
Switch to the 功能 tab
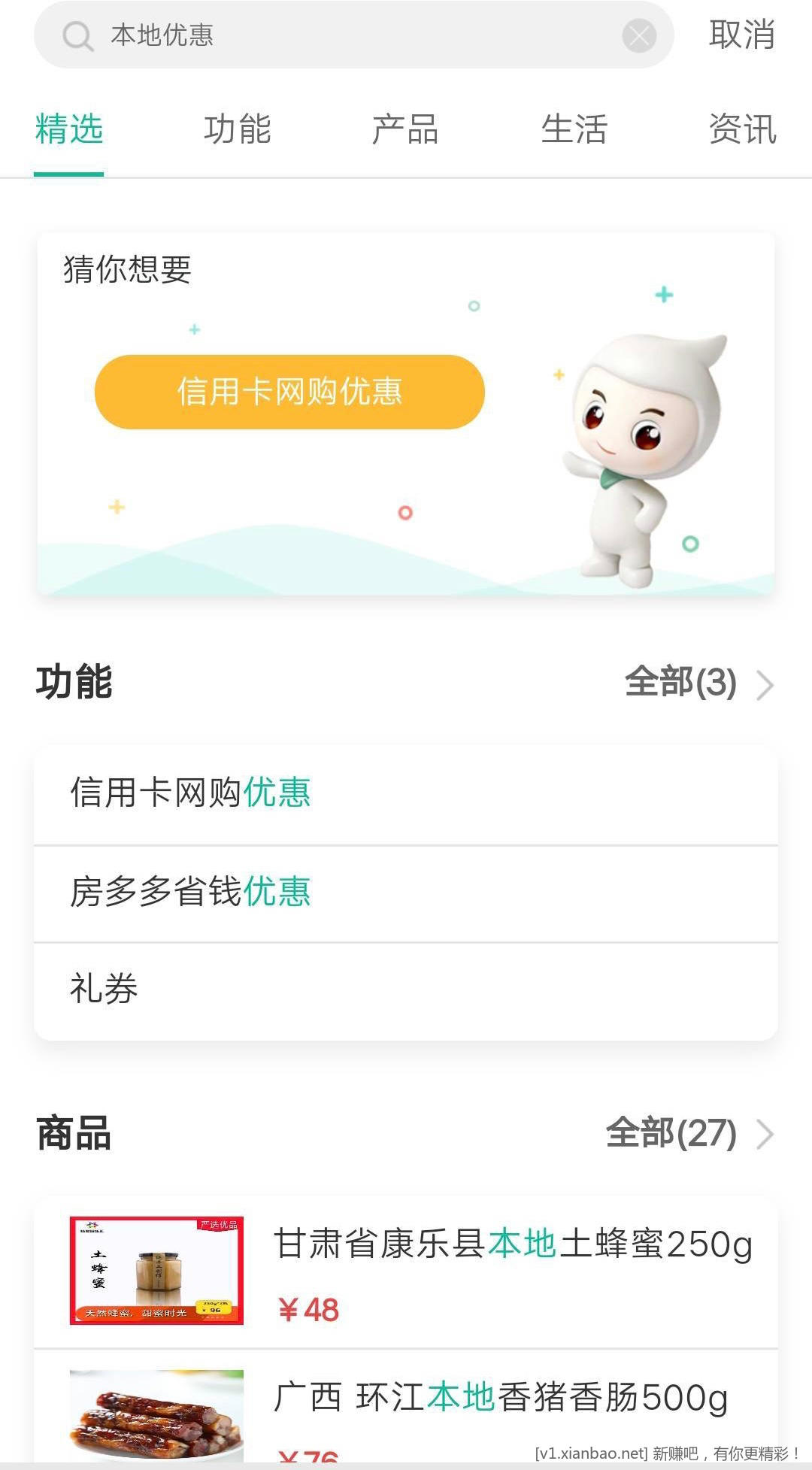237,129
